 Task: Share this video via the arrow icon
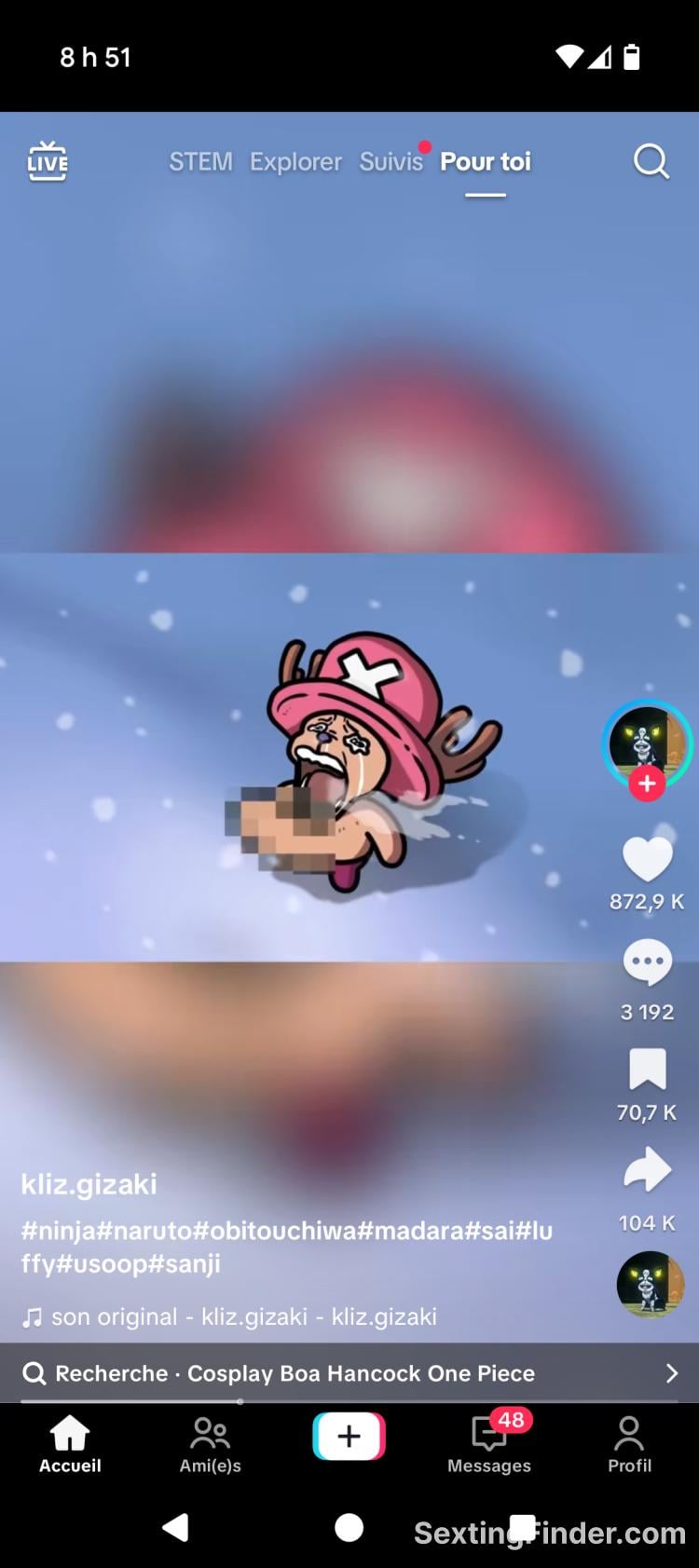[x=647, y=1170]
